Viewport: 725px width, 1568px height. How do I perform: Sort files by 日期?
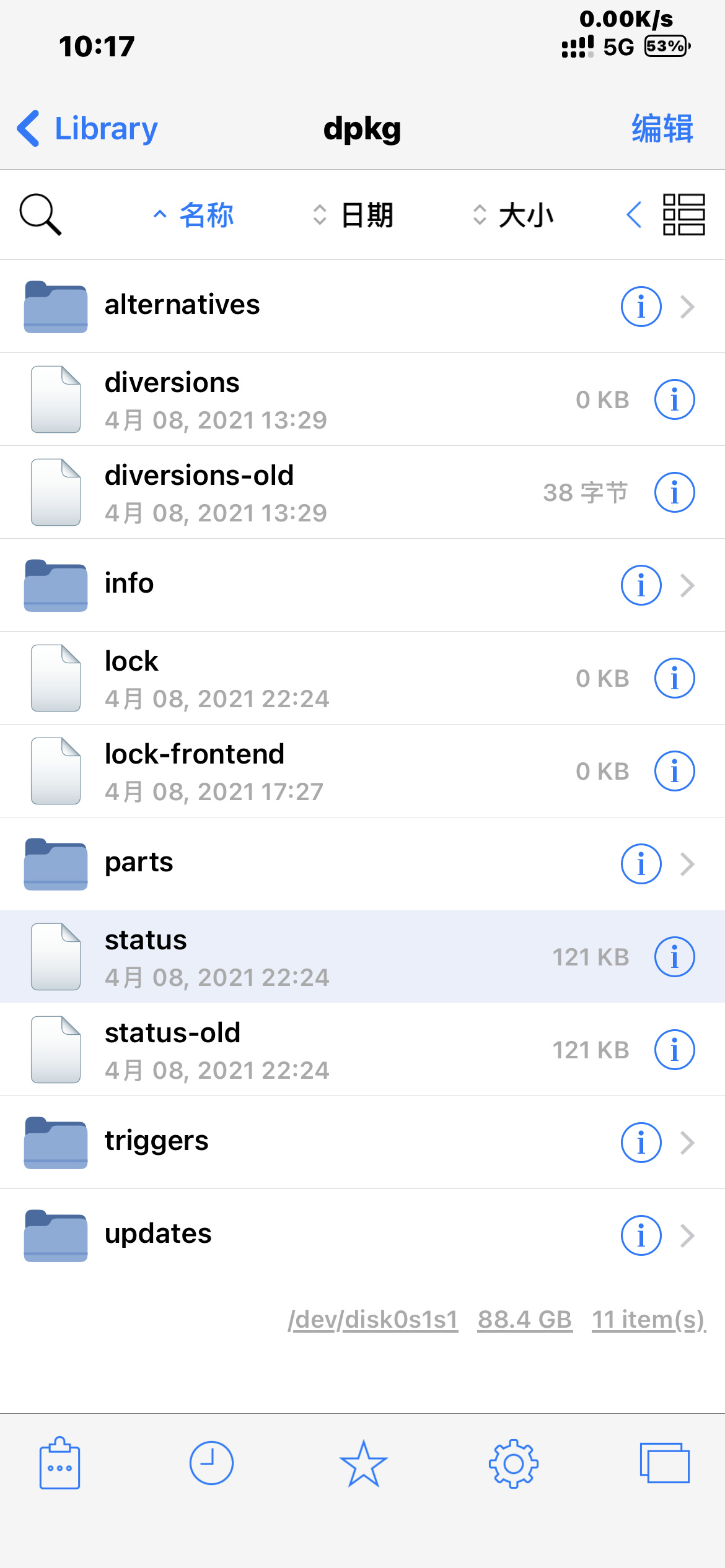coord(354,216)
